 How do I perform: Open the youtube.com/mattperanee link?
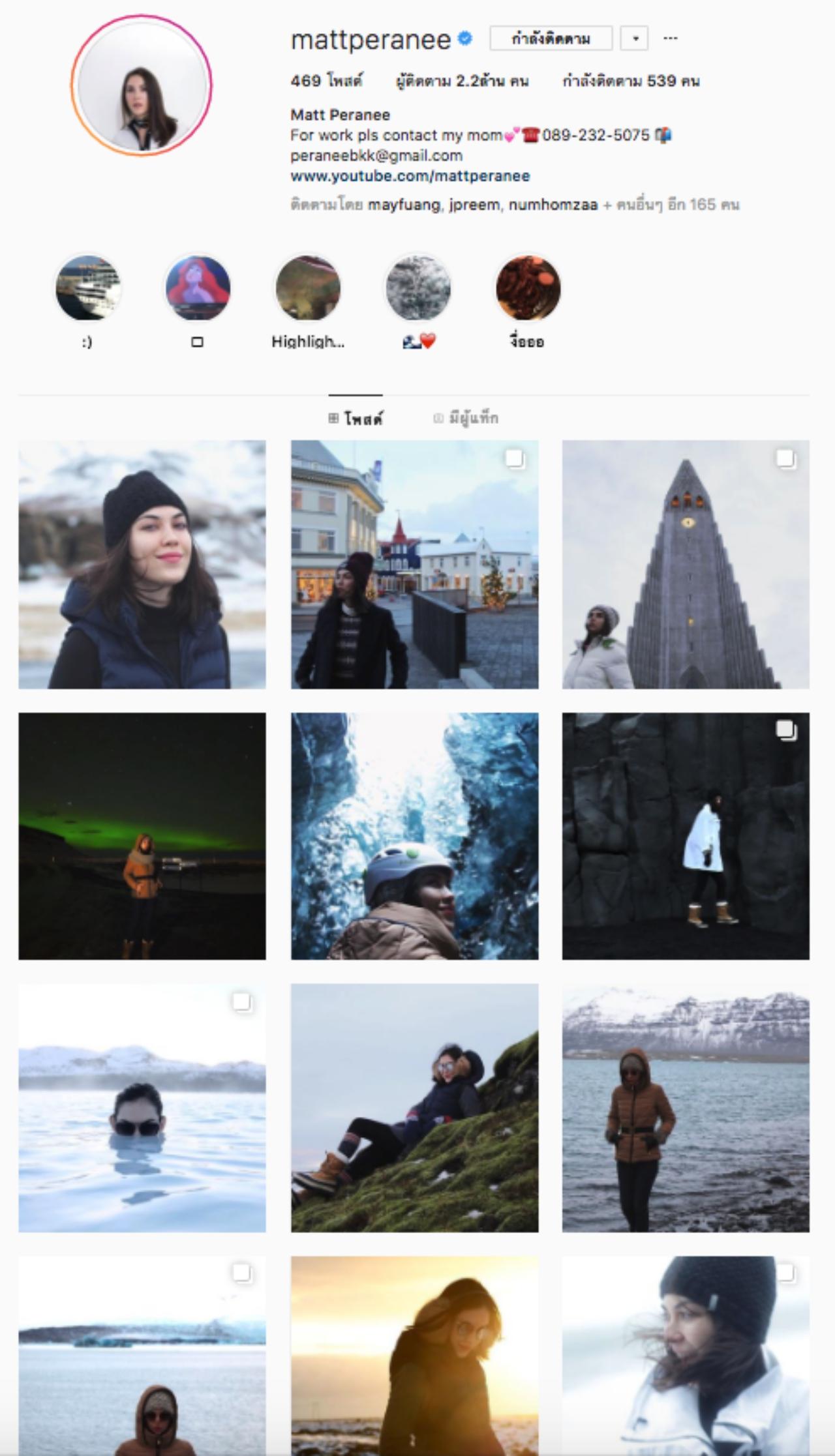410,176
